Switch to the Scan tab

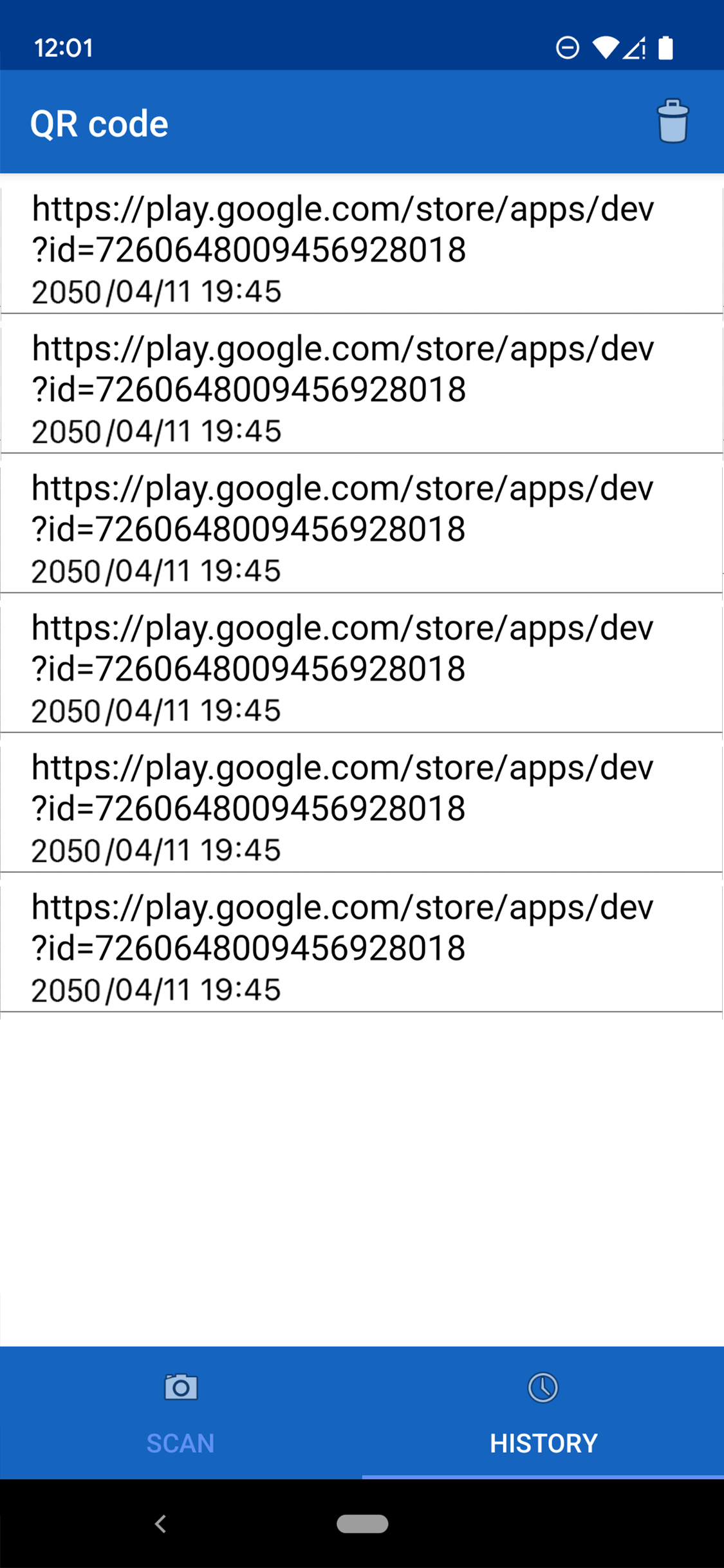tap(181, 1413)
